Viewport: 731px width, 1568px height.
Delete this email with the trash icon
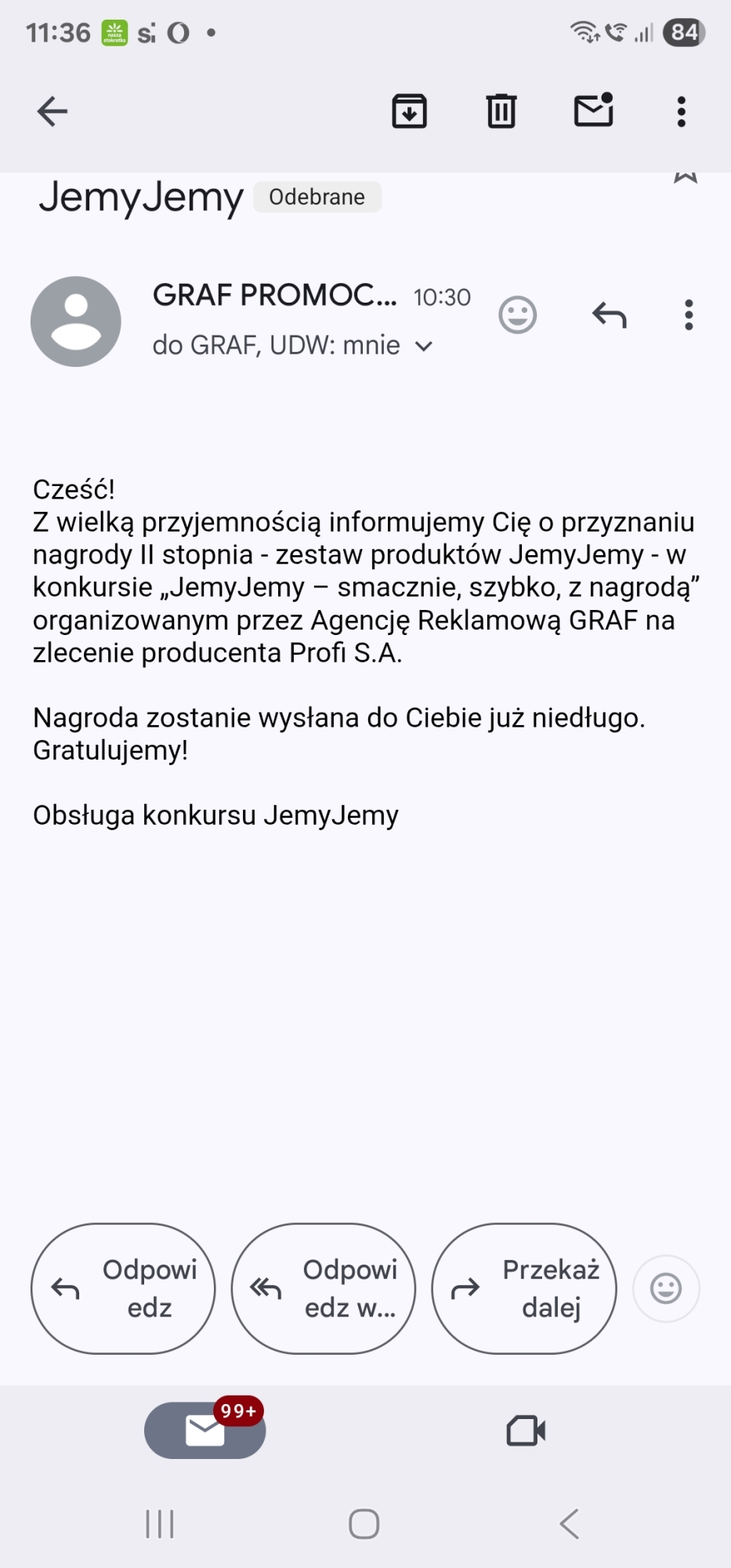501,111
